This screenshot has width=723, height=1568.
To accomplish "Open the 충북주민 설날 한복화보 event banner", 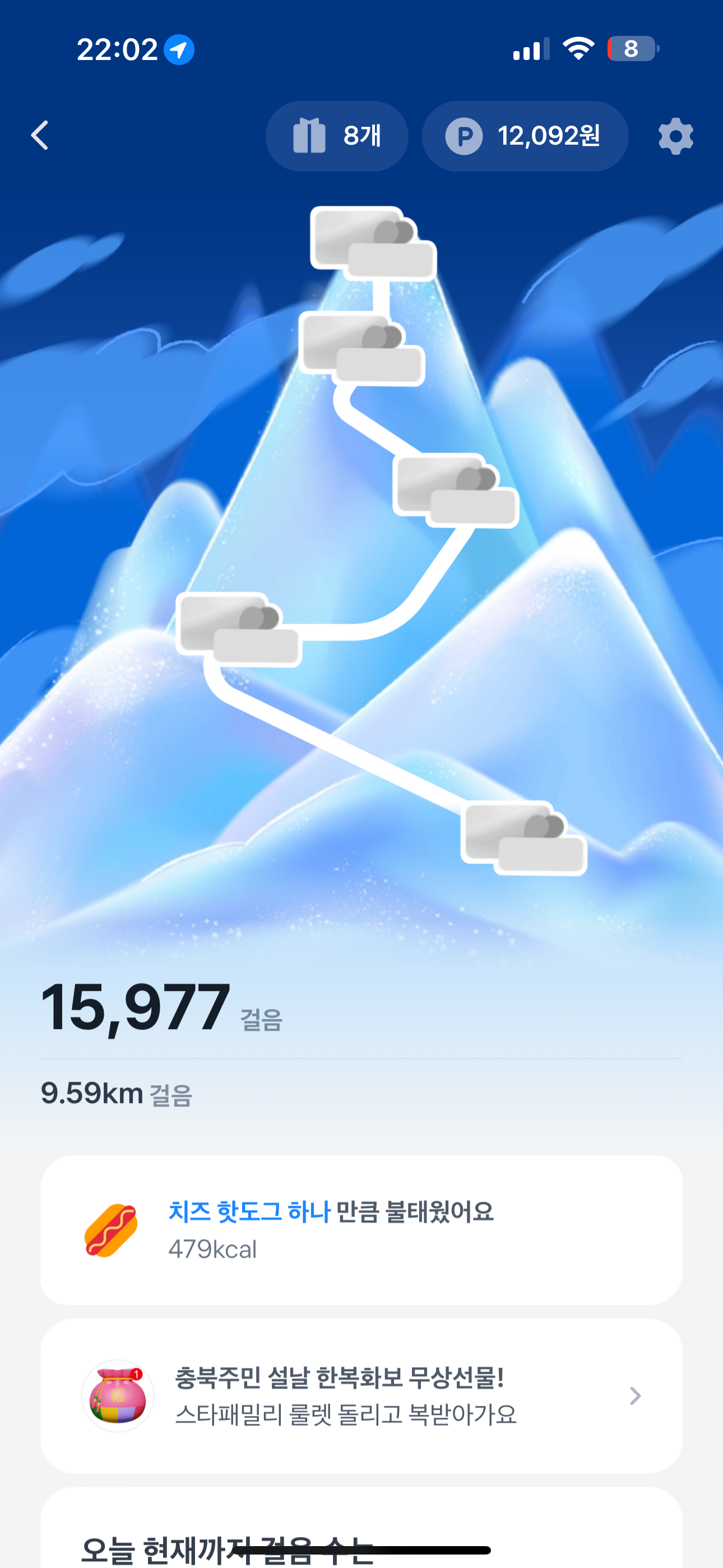I will (361, 1395).
